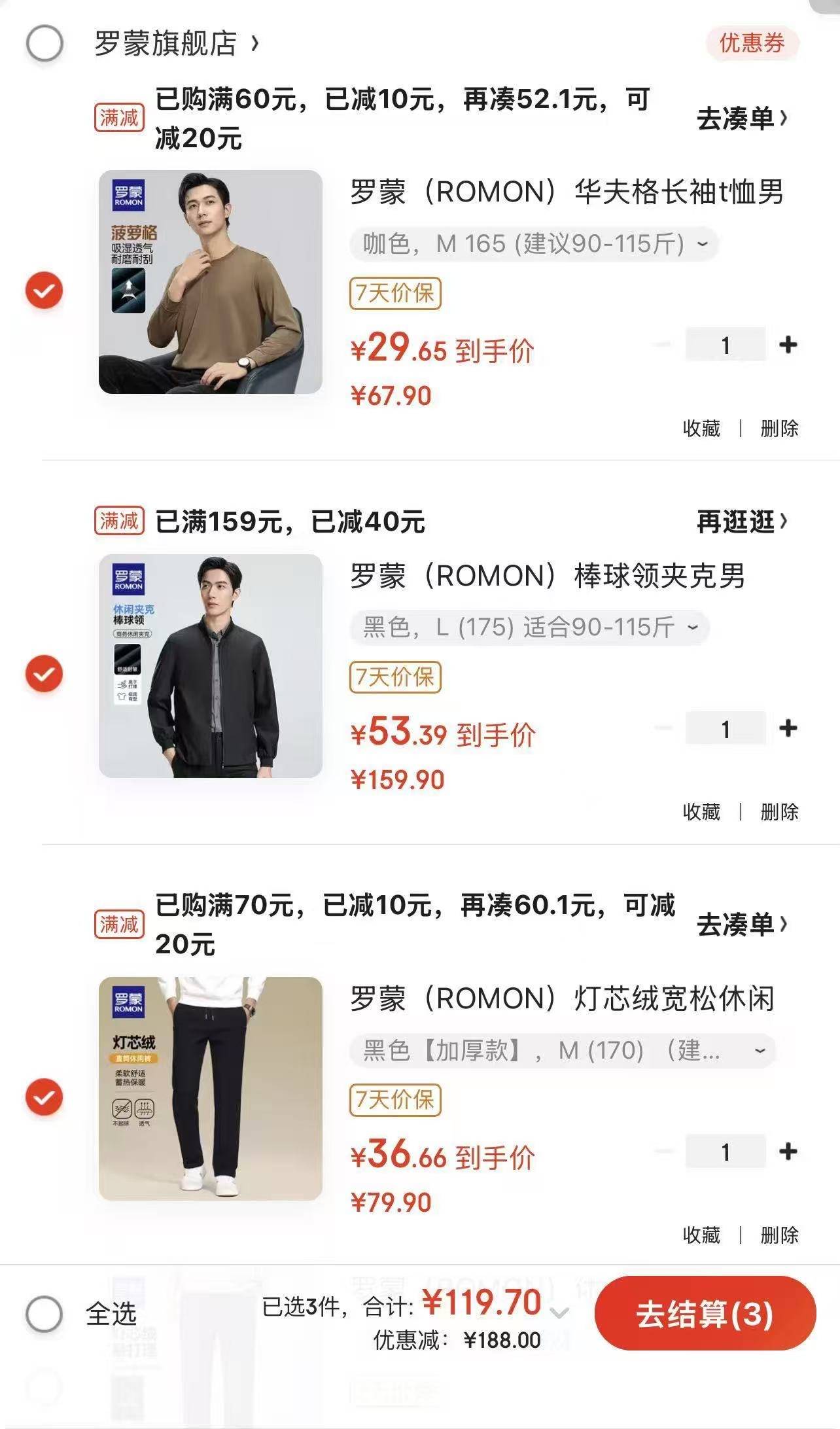Uncheck the 棒球领夹克 item
This screenshot has height=1429, width=840.
[44, 674]
